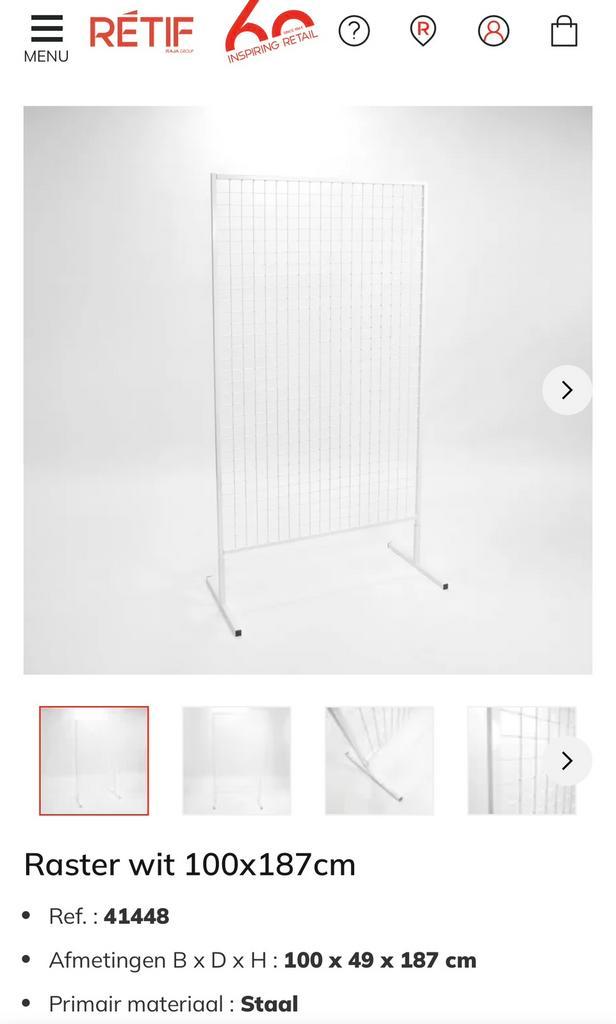This screenshot has width=616, height=1024.
Task: Open the user account icon
Action: (493, 31)
